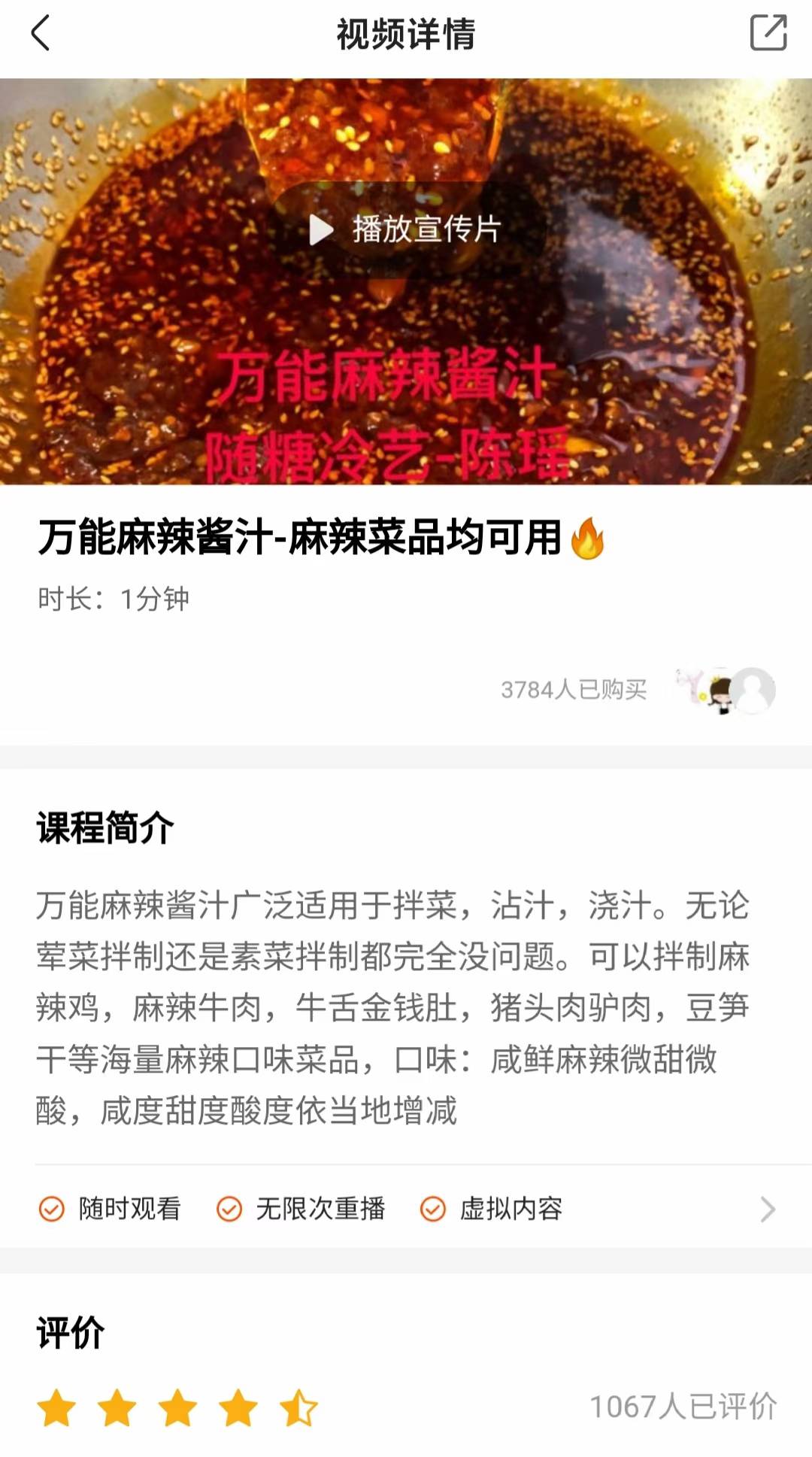The width and height of the screenshot is (812, 1457).
Task: Select the 虚拟内容 service label
Action: pos(513,1210)
